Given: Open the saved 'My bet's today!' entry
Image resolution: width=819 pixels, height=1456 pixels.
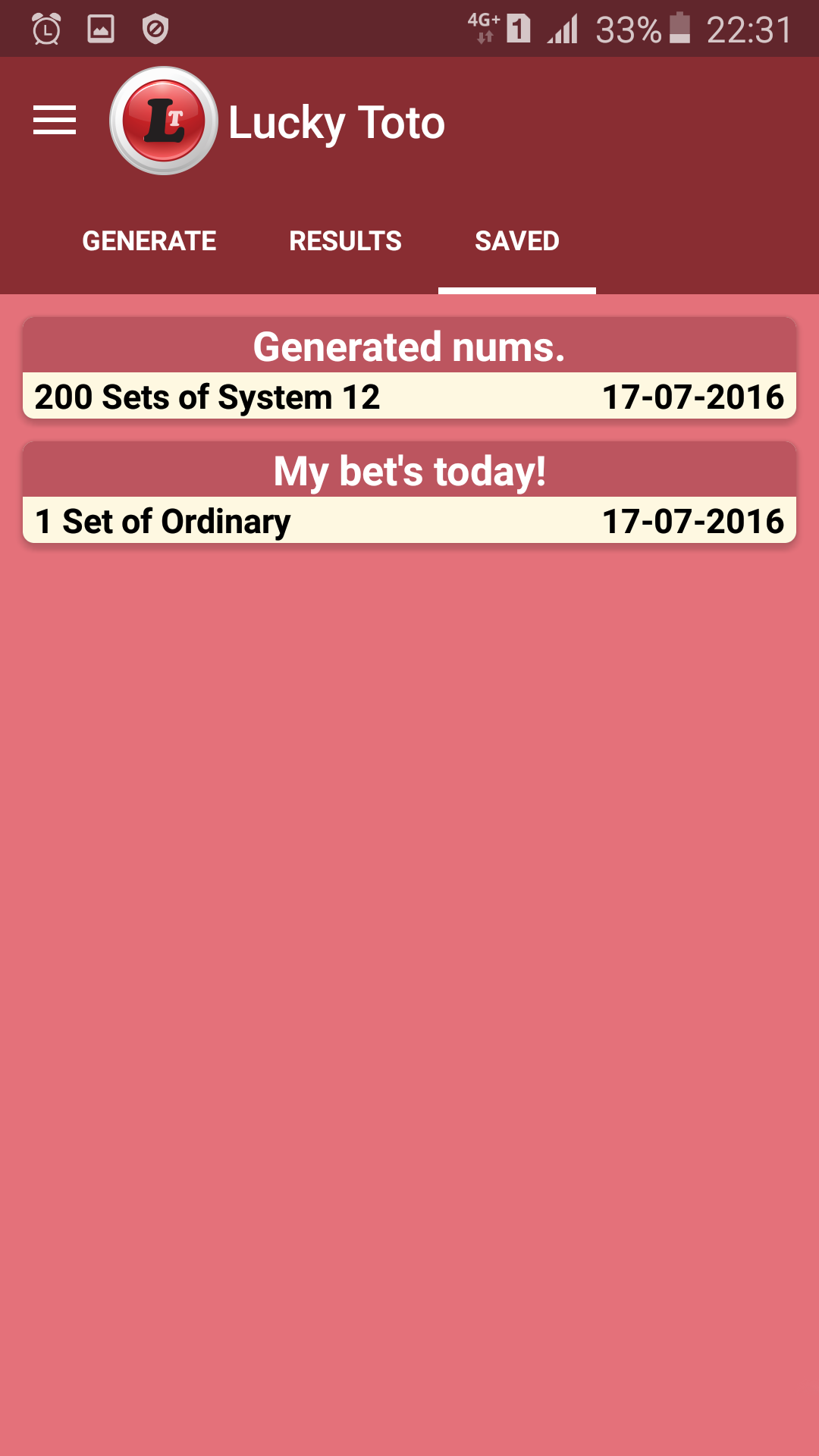Looking at the screenshot, I should tap(409, 493).
